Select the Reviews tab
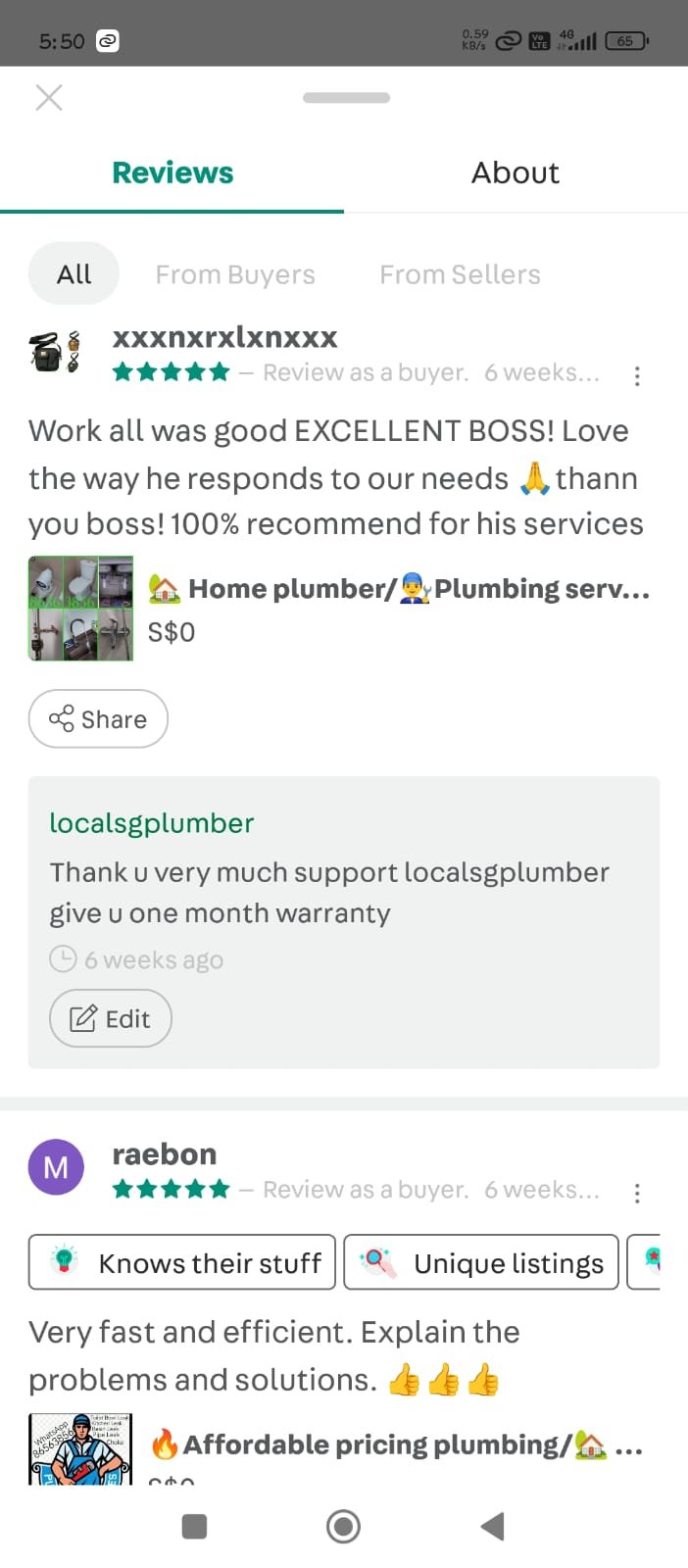 click(x=172, y=172)
